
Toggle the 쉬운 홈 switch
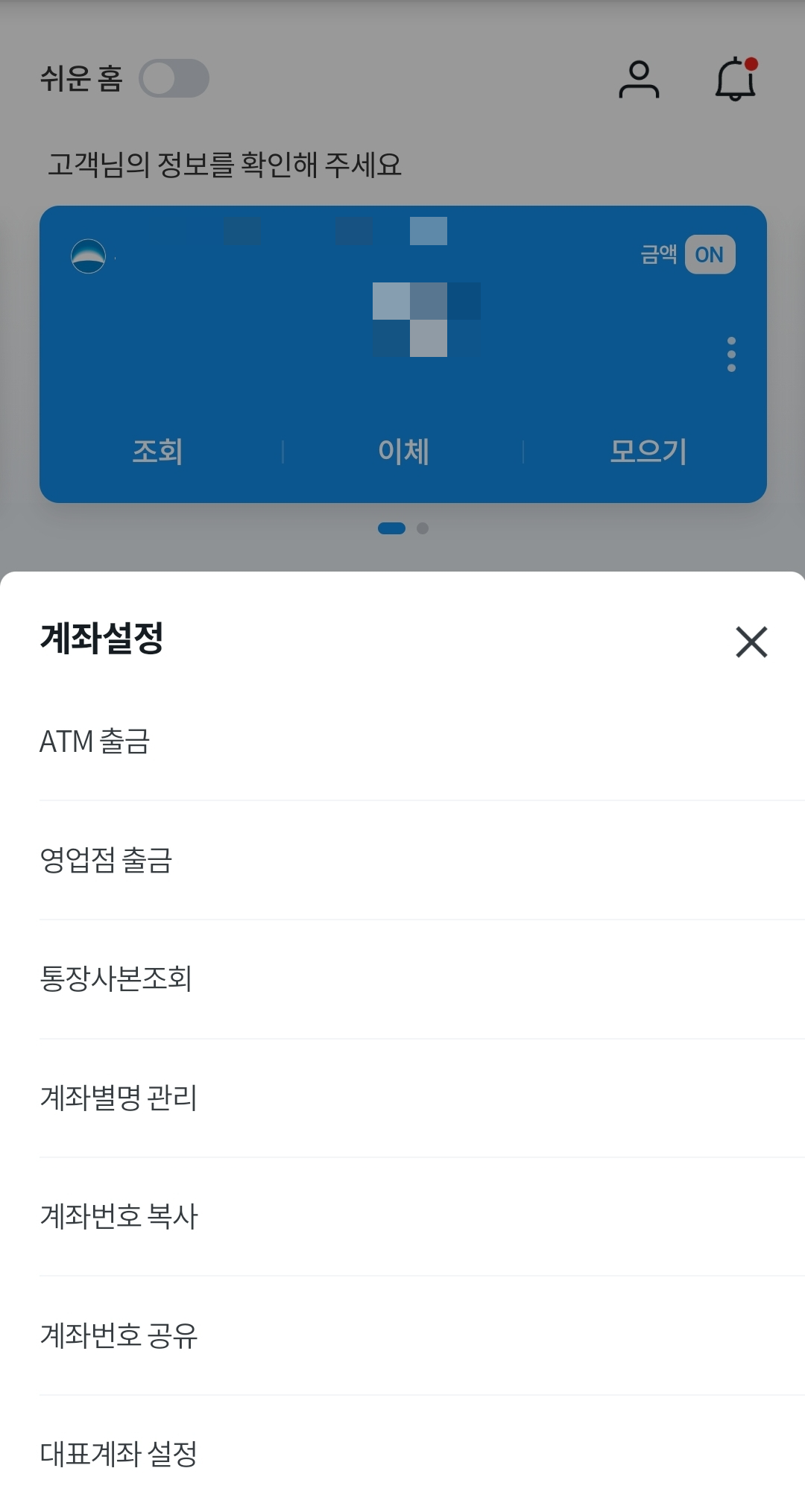174,78
